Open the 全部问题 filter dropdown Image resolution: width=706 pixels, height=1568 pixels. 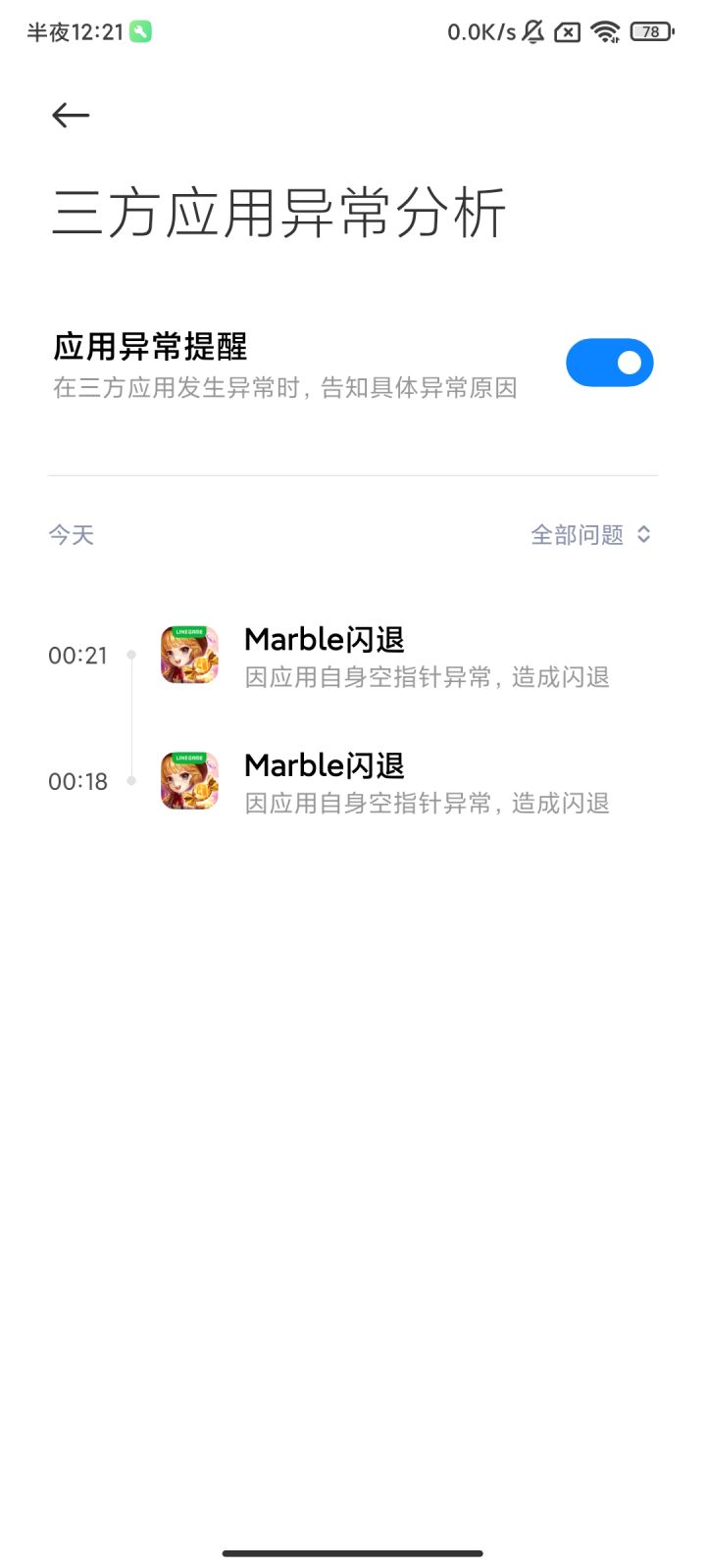(x=590, y=535)
